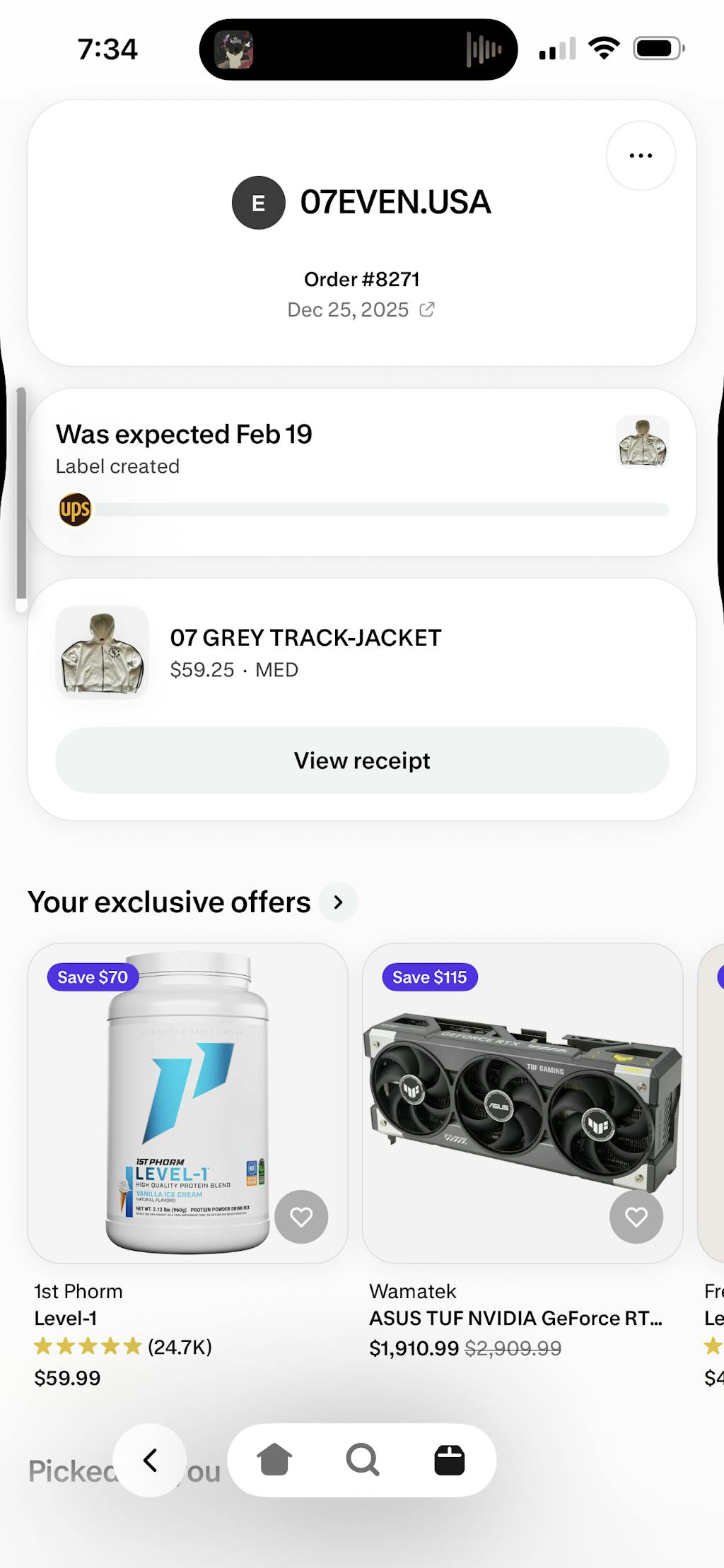The width and height of the screenshot is (724, 1568).
Task: Switch to the Search tab
Action: pos(362,1460)
